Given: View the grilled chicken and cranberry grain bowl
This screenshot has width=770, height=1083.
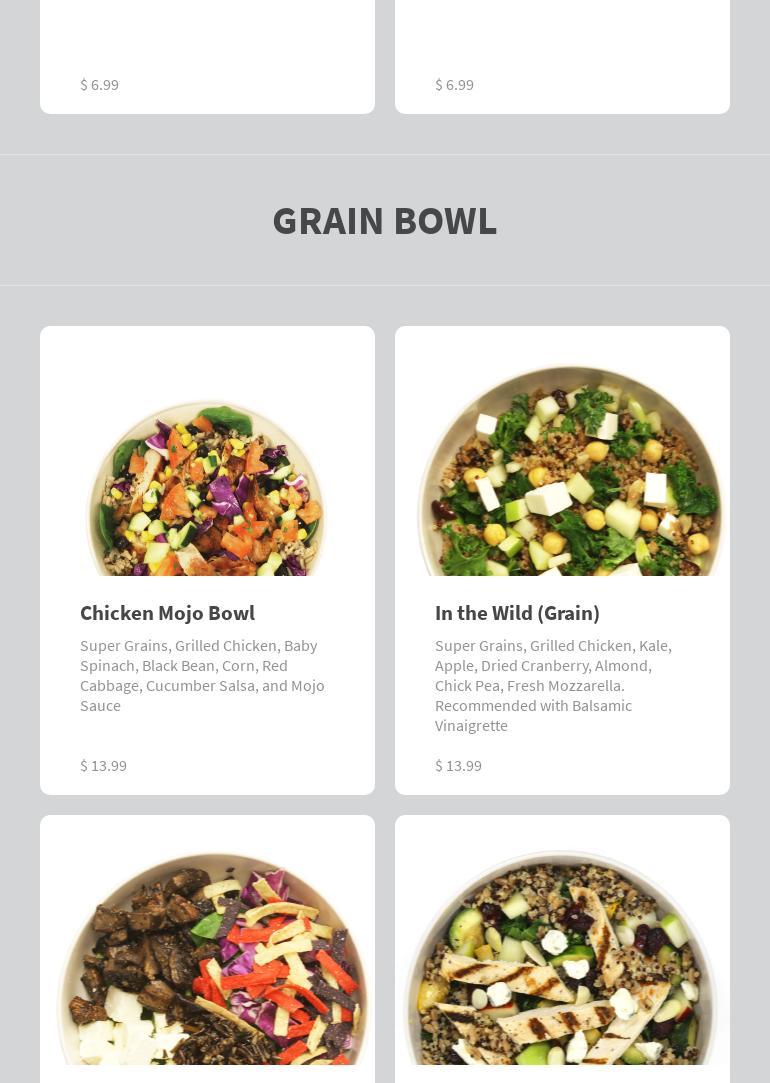Looking at the screenshot, I should pos(562,958).
